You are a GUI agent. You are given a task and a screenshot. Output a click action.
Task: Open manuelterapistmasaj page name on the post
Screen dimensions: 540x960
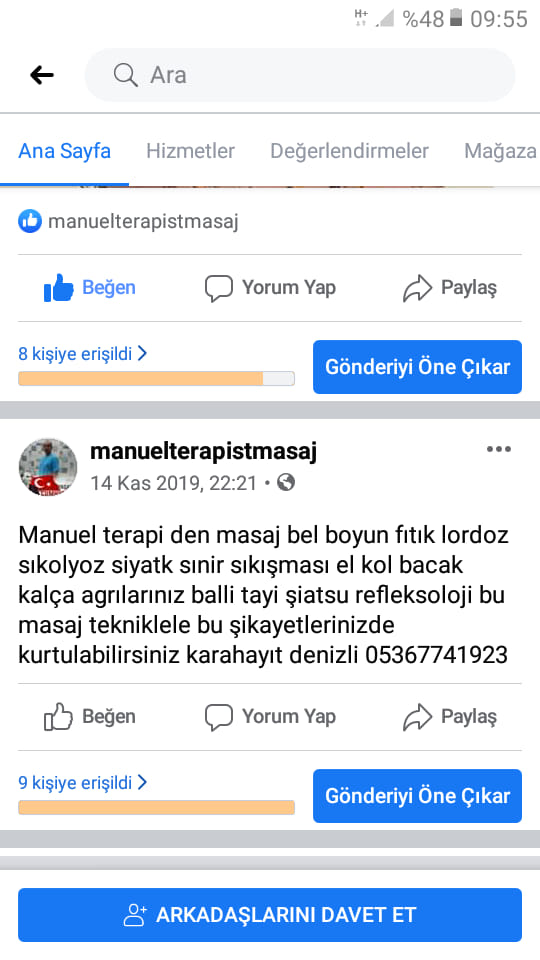[203, 452]
